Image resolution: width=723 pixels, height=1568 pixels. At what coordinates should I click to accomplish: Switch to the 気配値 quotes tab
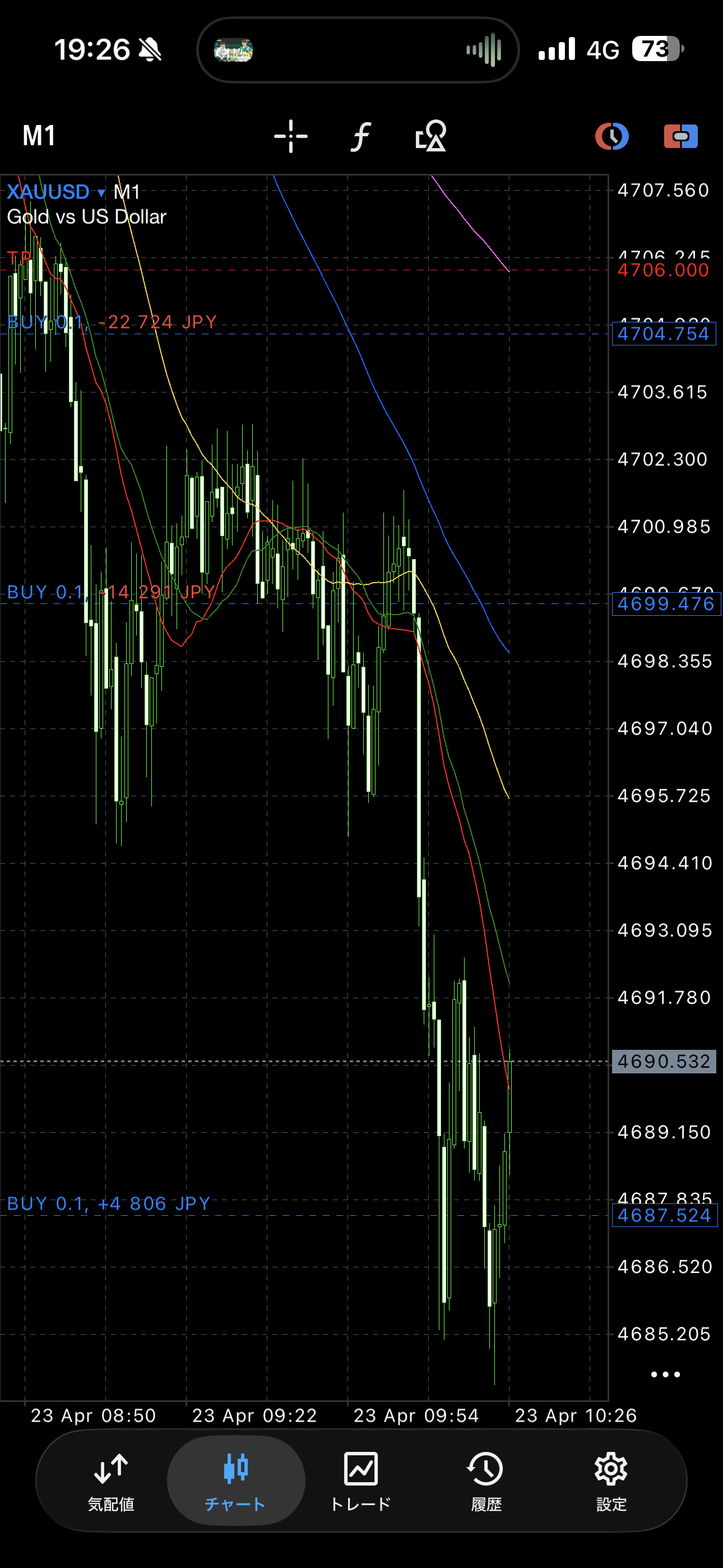[x=110, y=1481]
